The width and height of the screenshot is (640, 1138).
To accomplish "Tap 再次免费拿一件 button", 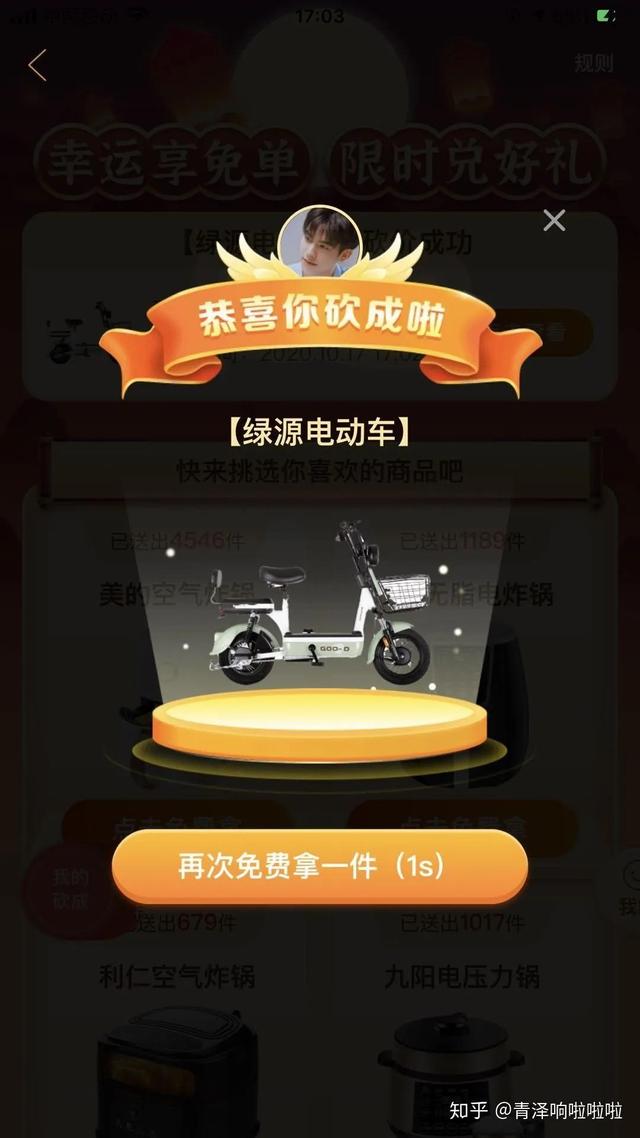I will pyautogui.click(x=319, y=866).
